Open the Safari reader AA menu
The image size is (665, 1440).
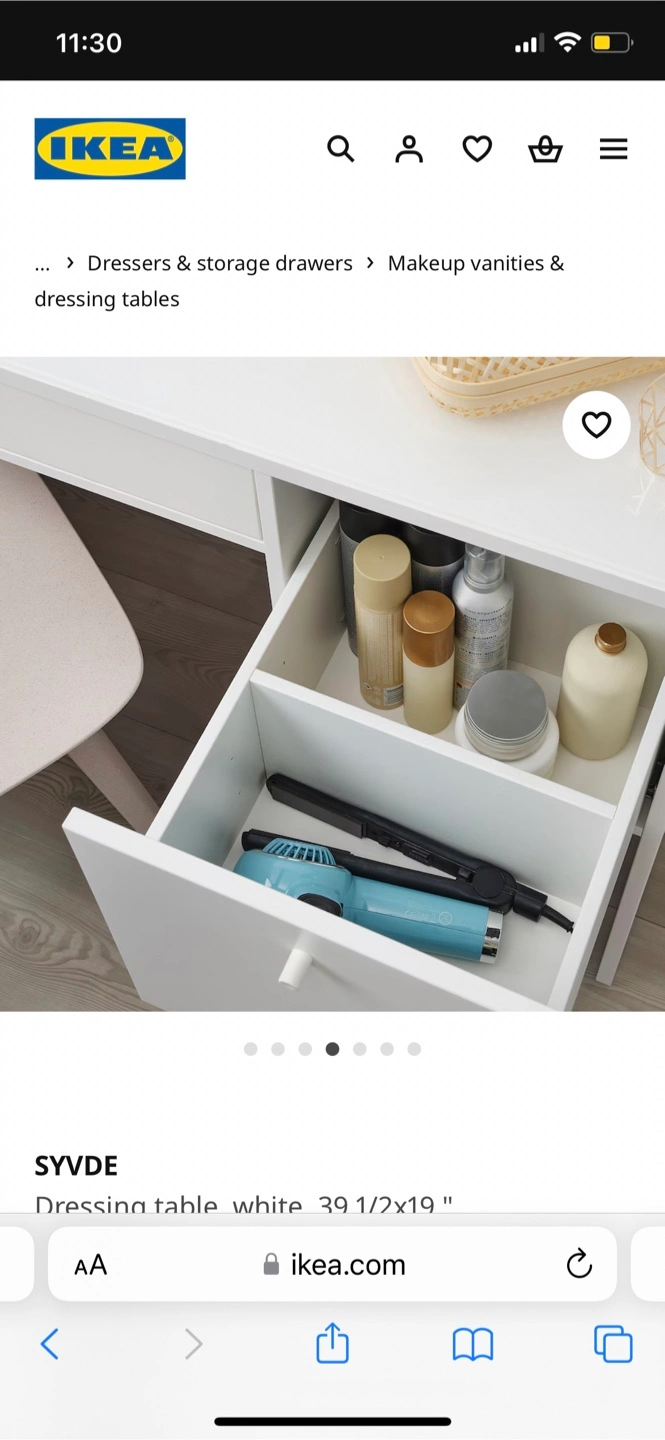coord(91,1265)
